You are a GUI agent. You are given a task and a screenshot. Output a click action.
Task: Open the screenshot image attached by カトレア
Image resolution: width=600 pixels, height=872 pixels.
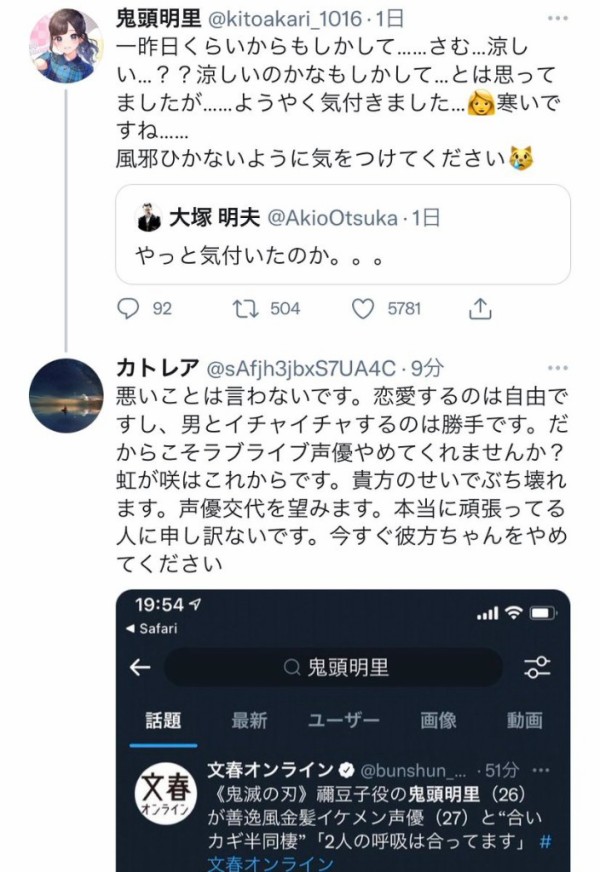coord(343,730)
